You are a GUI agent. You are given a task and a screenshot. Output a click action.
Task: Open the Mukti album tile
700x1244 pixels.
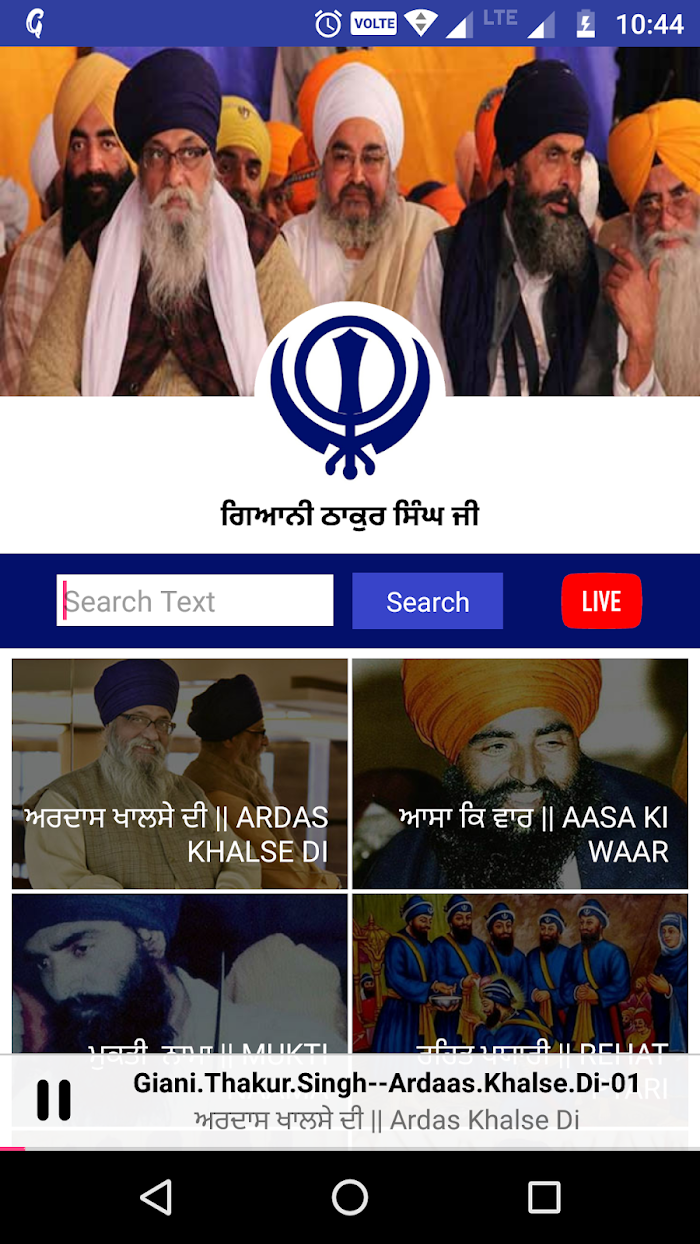tap(180, 974)
